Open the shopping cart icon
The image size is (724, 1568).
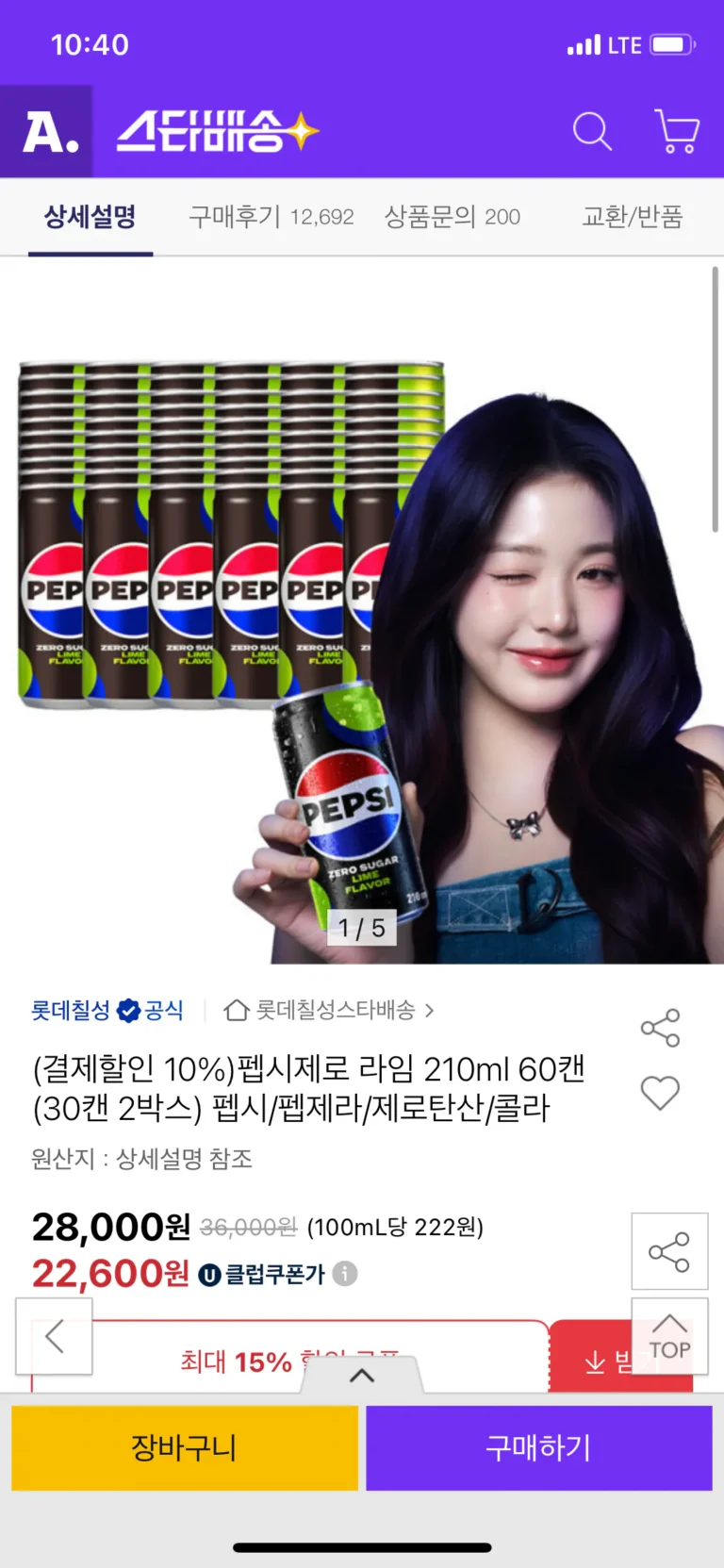676,131
